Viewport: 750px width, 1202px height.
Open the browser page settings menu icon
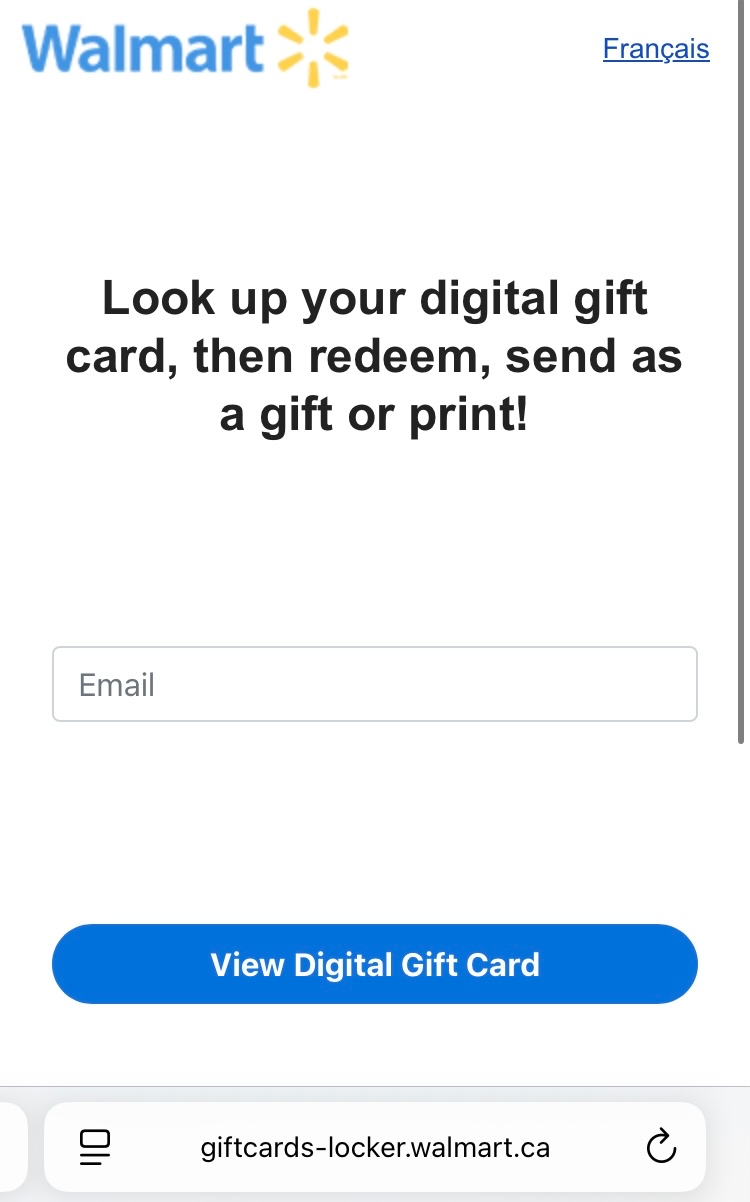(x=95, y=1147)
